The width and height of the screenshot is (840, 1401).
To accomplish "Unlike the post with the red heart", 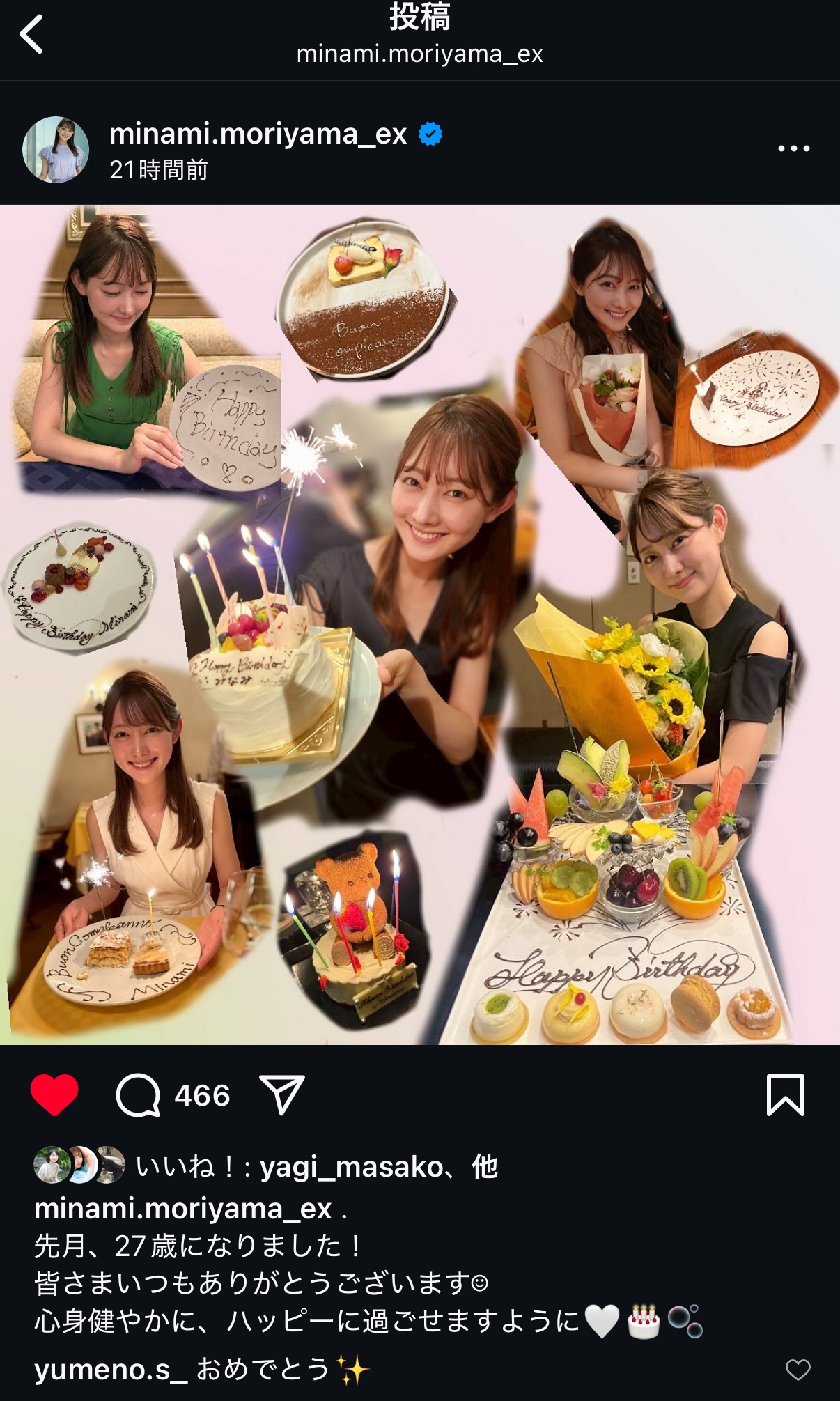I will tap(54, 1094).
